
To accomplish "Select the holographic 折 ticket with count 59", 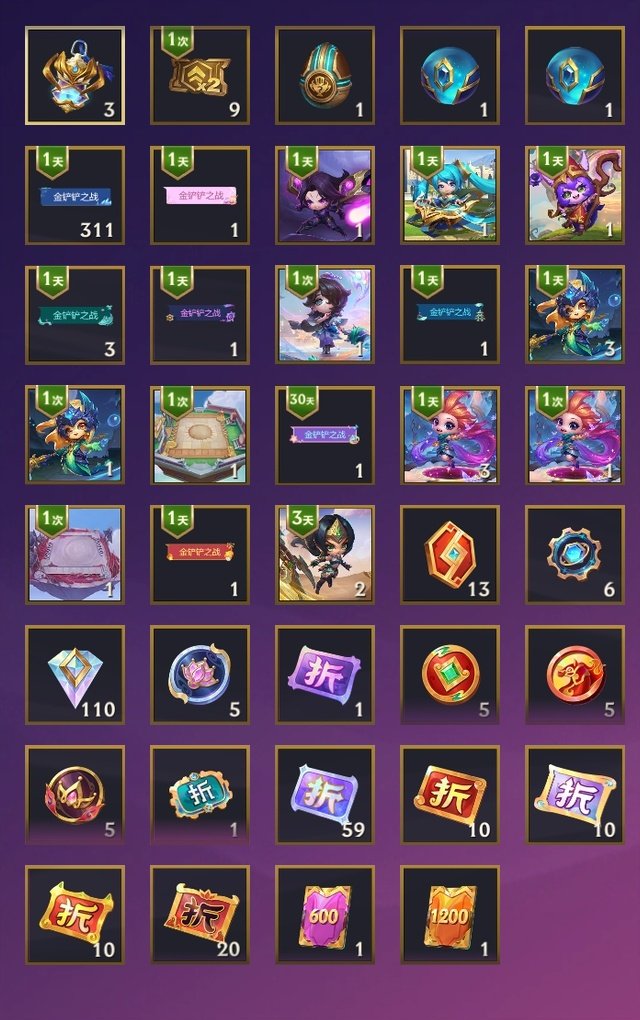I will 325,796.
